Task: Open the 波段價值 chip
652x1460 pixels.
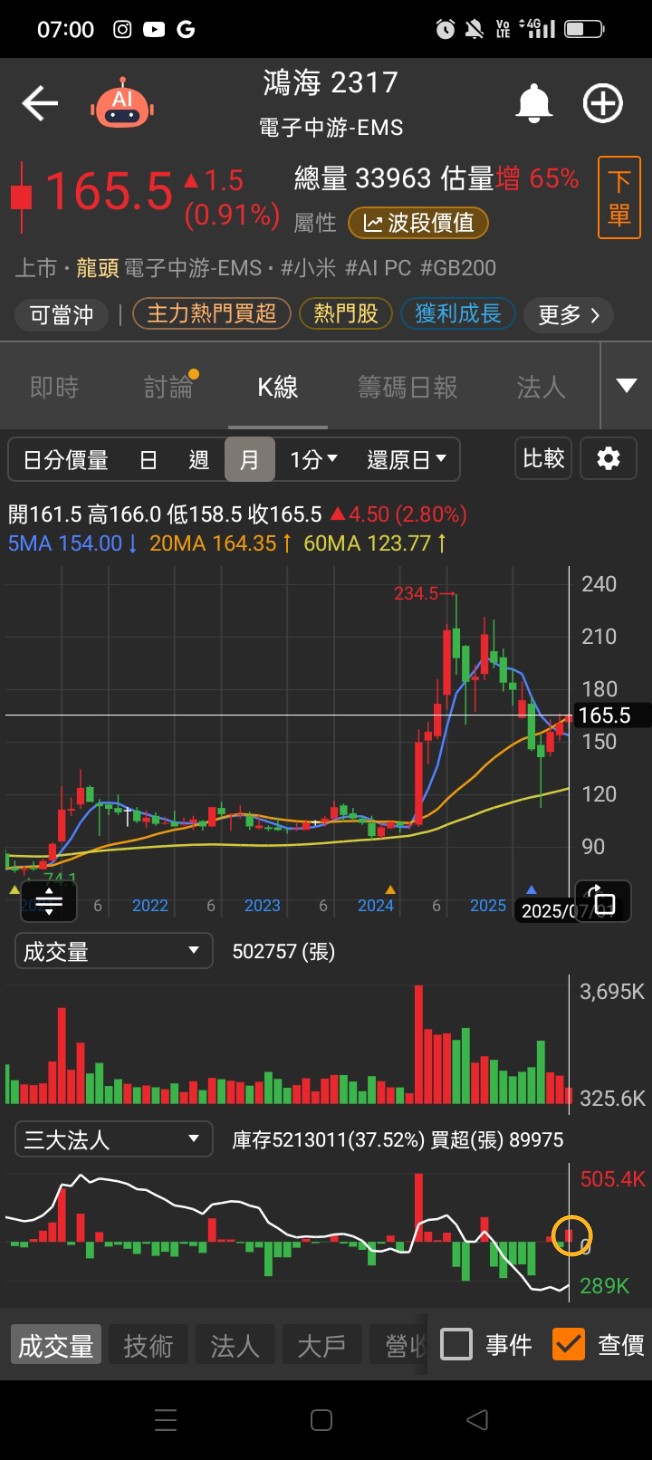Action: (x=418, y=223)
